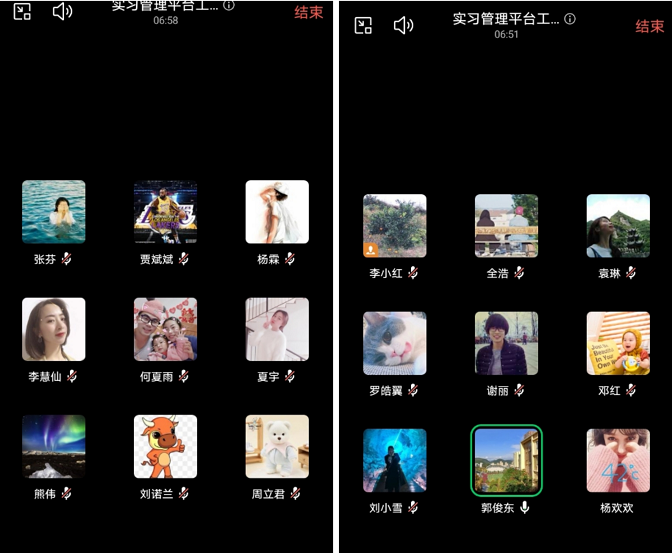This screenshot has width=672, height=553.
Task: Minimize the call window timed 06:58
Action: (23, 12)
